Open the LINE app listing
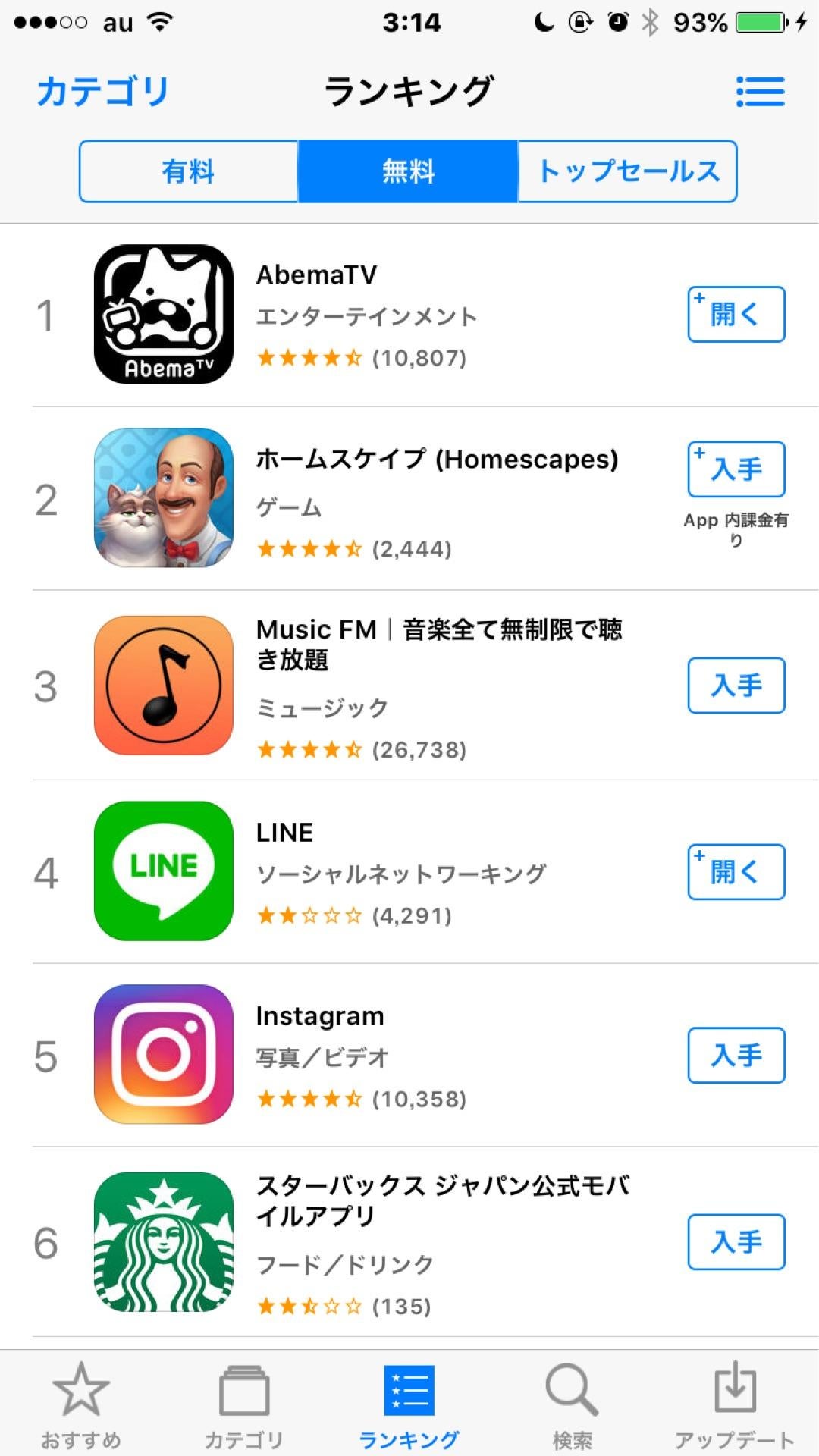The image size is (819, 1456). click(x=379, y=872)
